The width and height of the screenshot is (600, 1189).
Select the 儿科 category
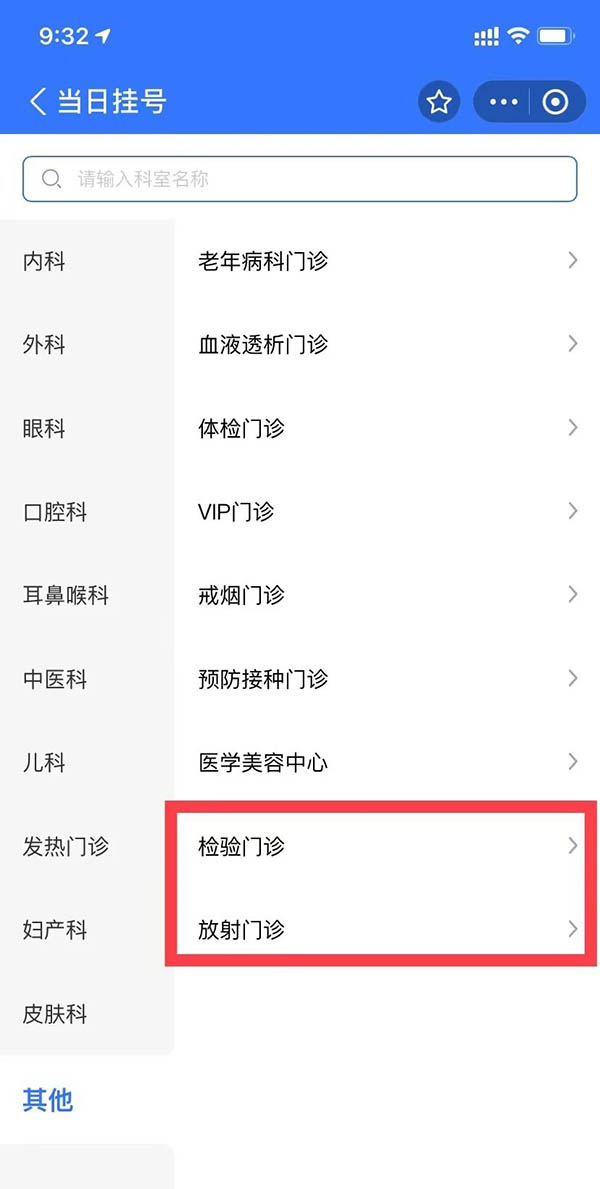click(45, 763)
